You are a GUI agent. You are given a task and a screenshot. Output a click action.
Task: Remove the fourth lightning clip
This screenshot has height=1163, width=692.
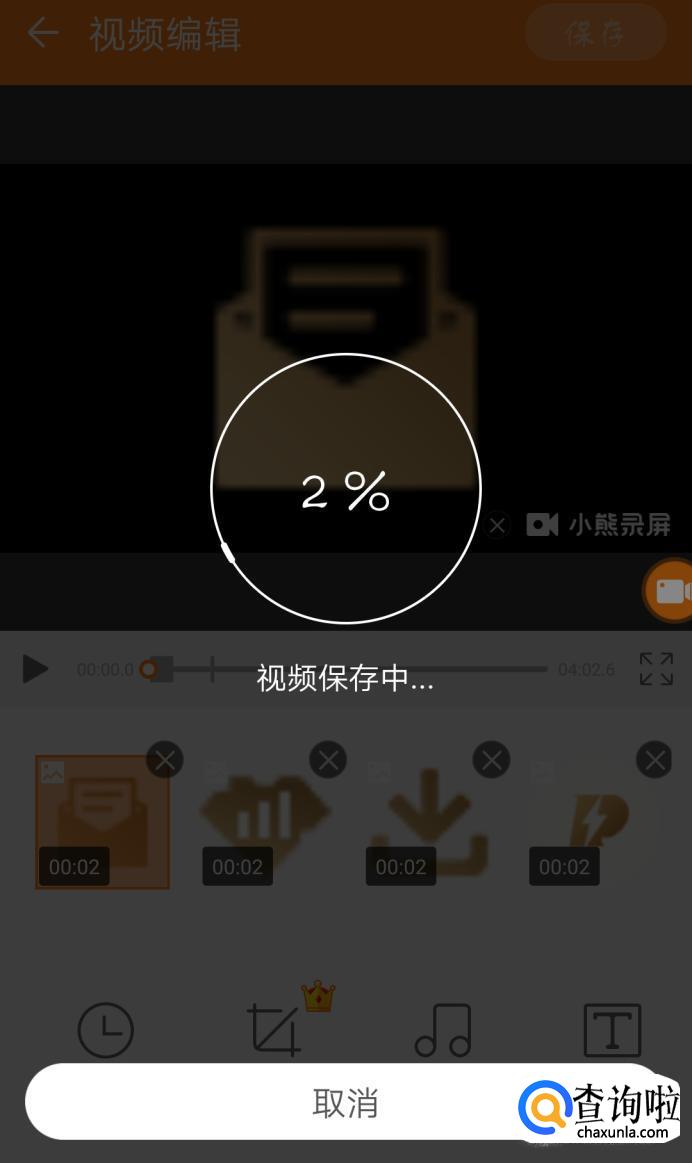coord(655,761)
